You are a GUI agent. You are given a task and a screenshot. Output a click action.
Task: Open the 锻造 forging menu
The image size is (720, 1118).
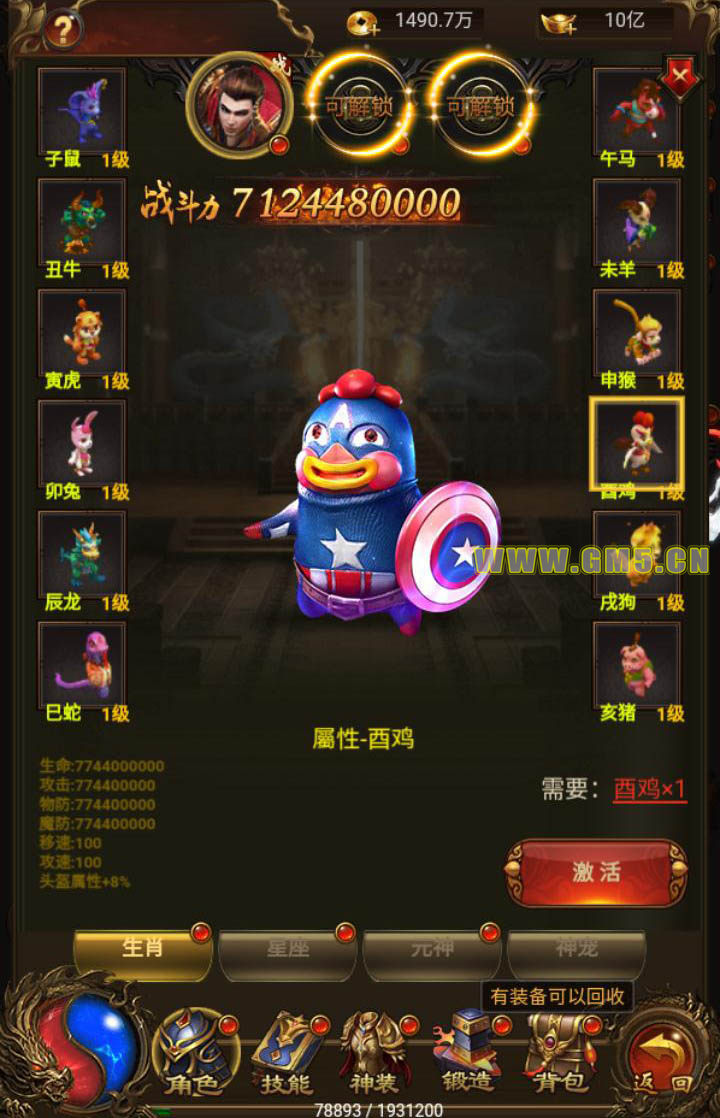(x=466, y=1052)
